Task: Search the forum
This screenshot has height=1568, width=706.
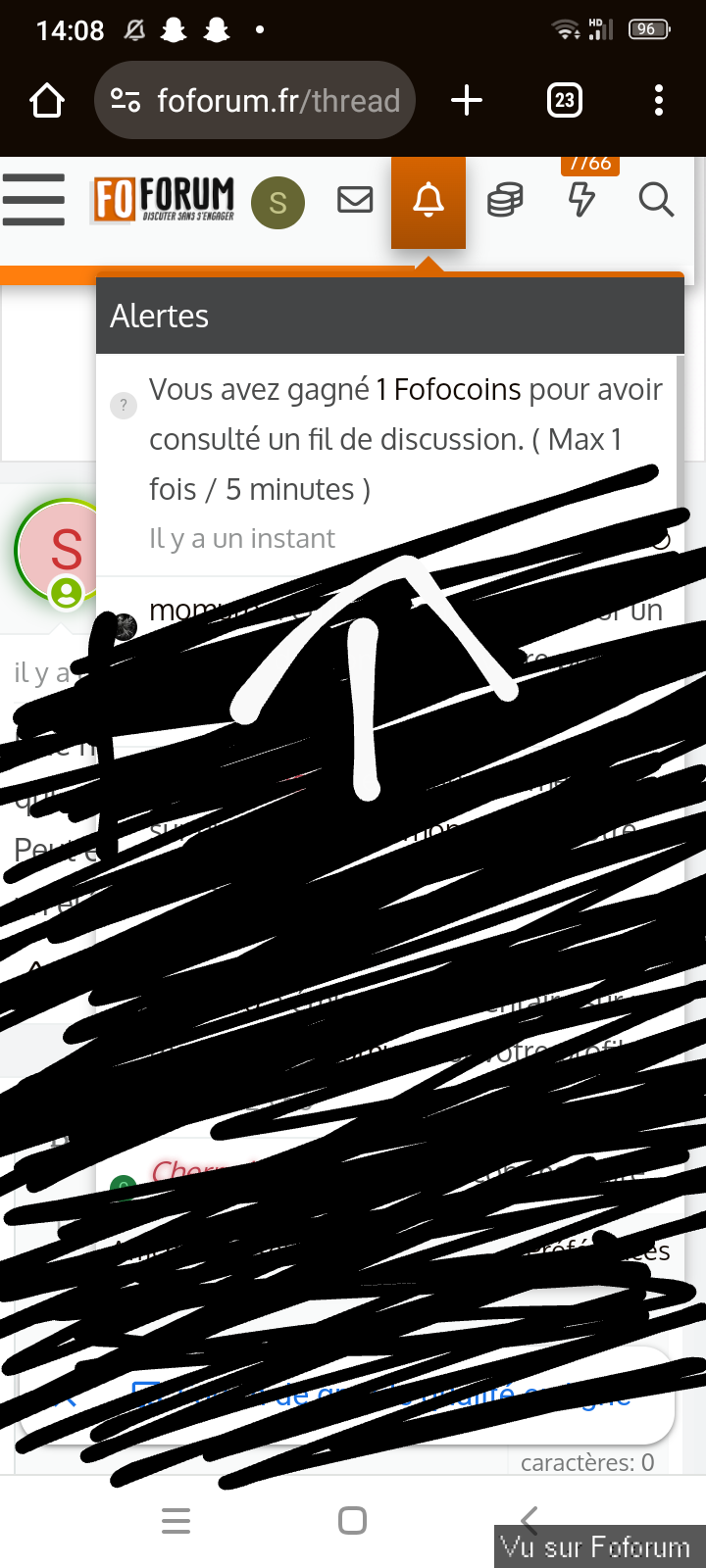Action: (x=656, y=200)
